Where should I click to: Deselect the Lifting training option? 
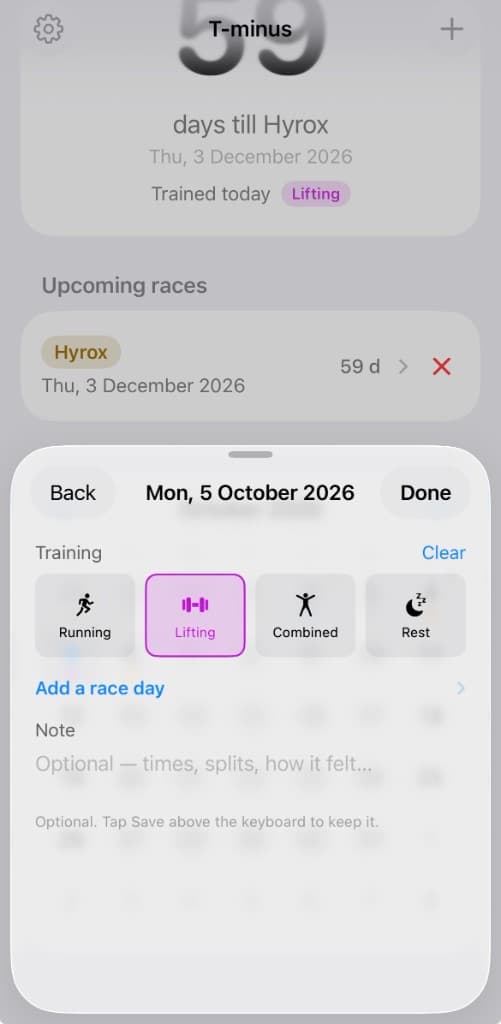195,615
